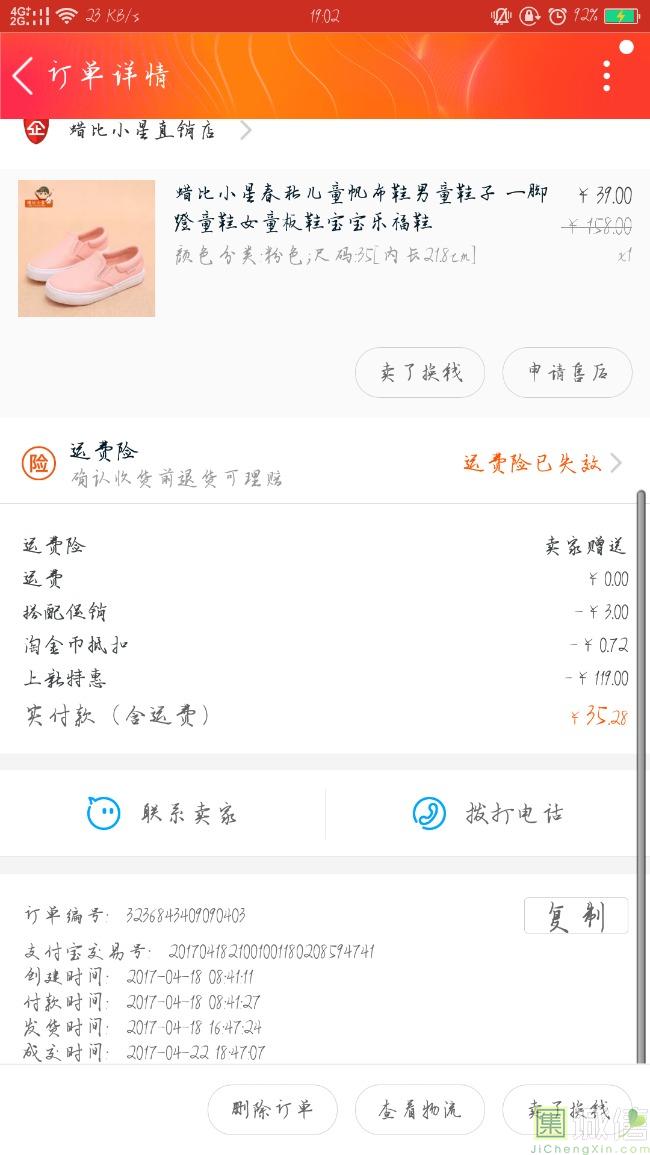Copy the order number with 复制
Image resolution: width=650 pixels, height=1155 pixels.
pos(576,916)
